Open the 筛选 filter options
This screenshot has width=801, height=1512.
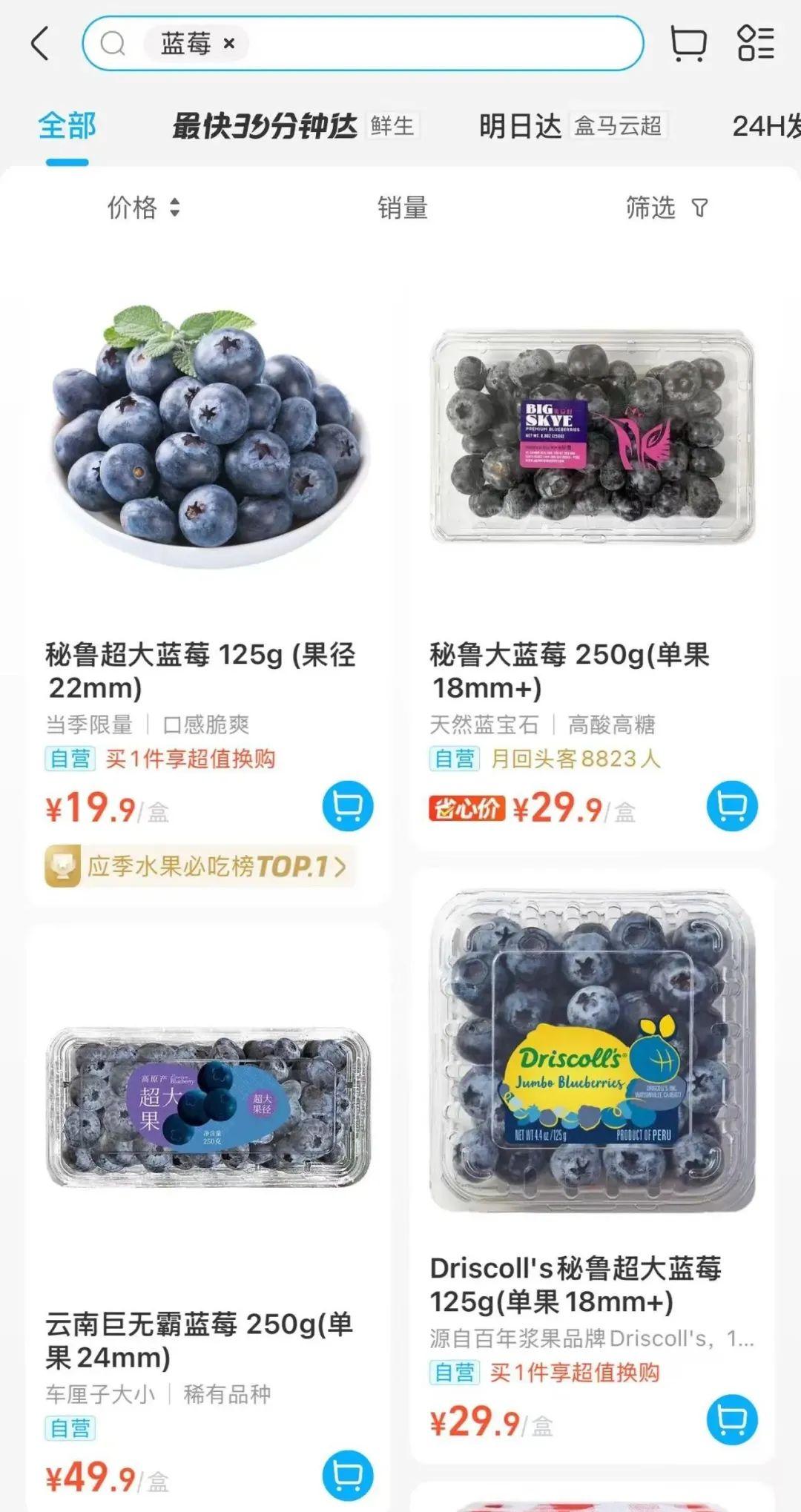click(x=665, y=208)
